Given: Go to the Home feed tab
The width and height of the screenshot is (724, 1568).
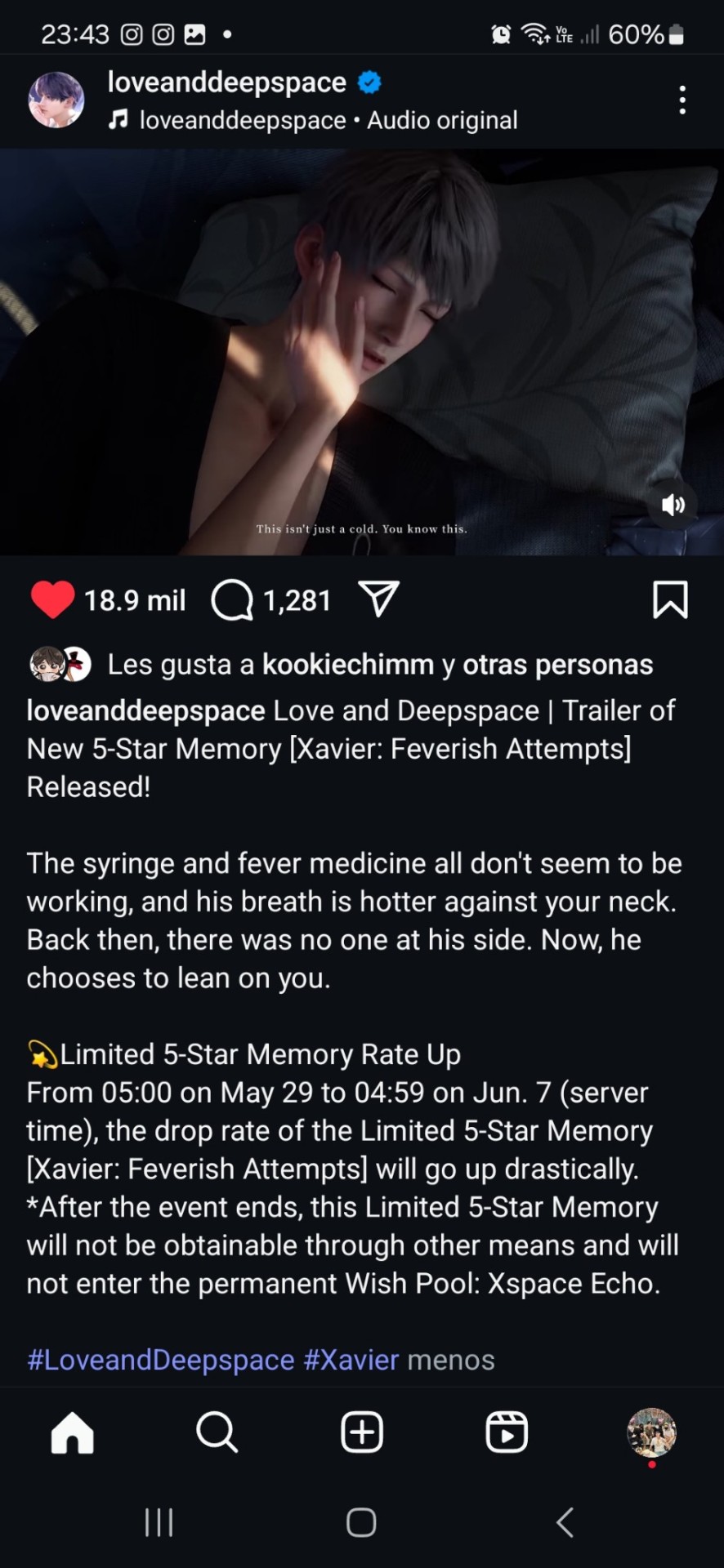Looking at the screenshot, I should (73, 1433).
